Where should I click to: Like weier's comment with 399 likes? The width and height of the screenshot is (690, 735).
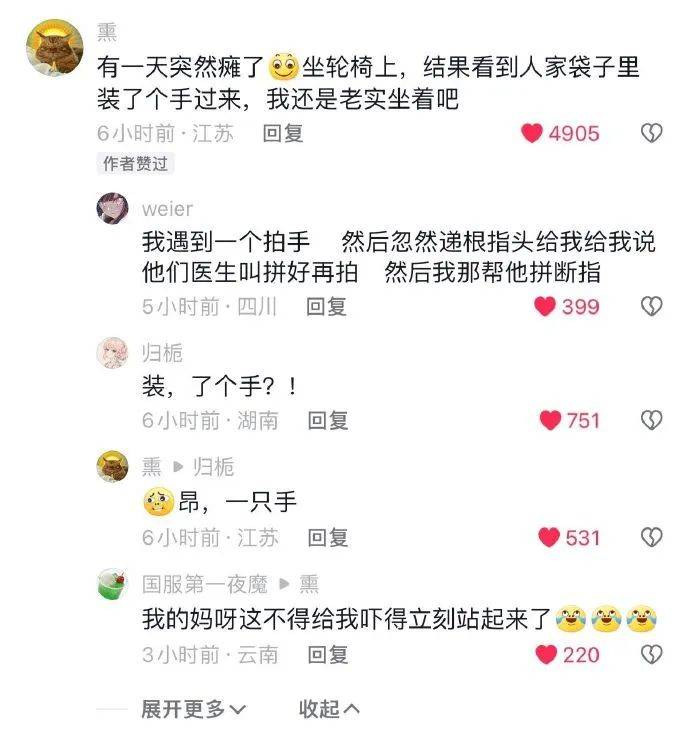[545, 306]
